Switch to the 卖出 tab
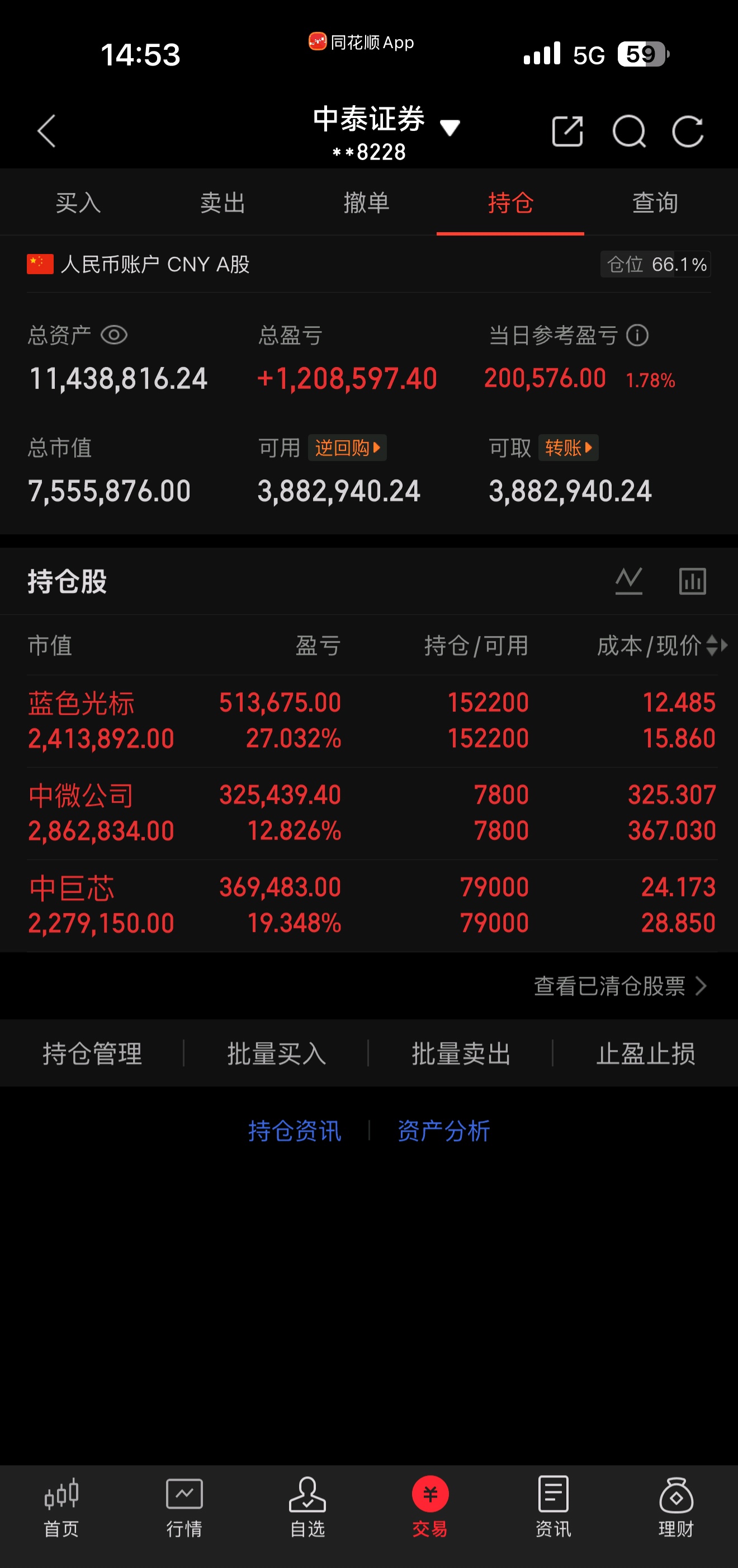This screenshot has height=1568, width=738. click(223, 203)
